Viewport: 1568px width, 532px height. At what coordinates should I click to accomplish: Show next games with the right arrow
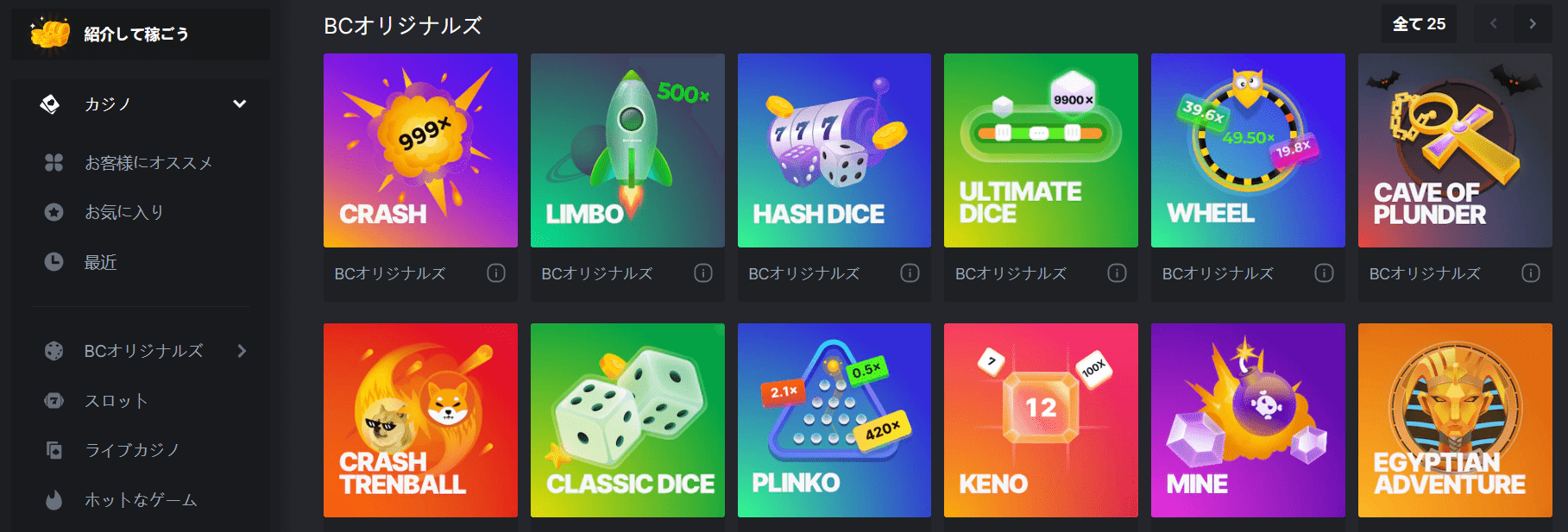tap(1532, 24)
